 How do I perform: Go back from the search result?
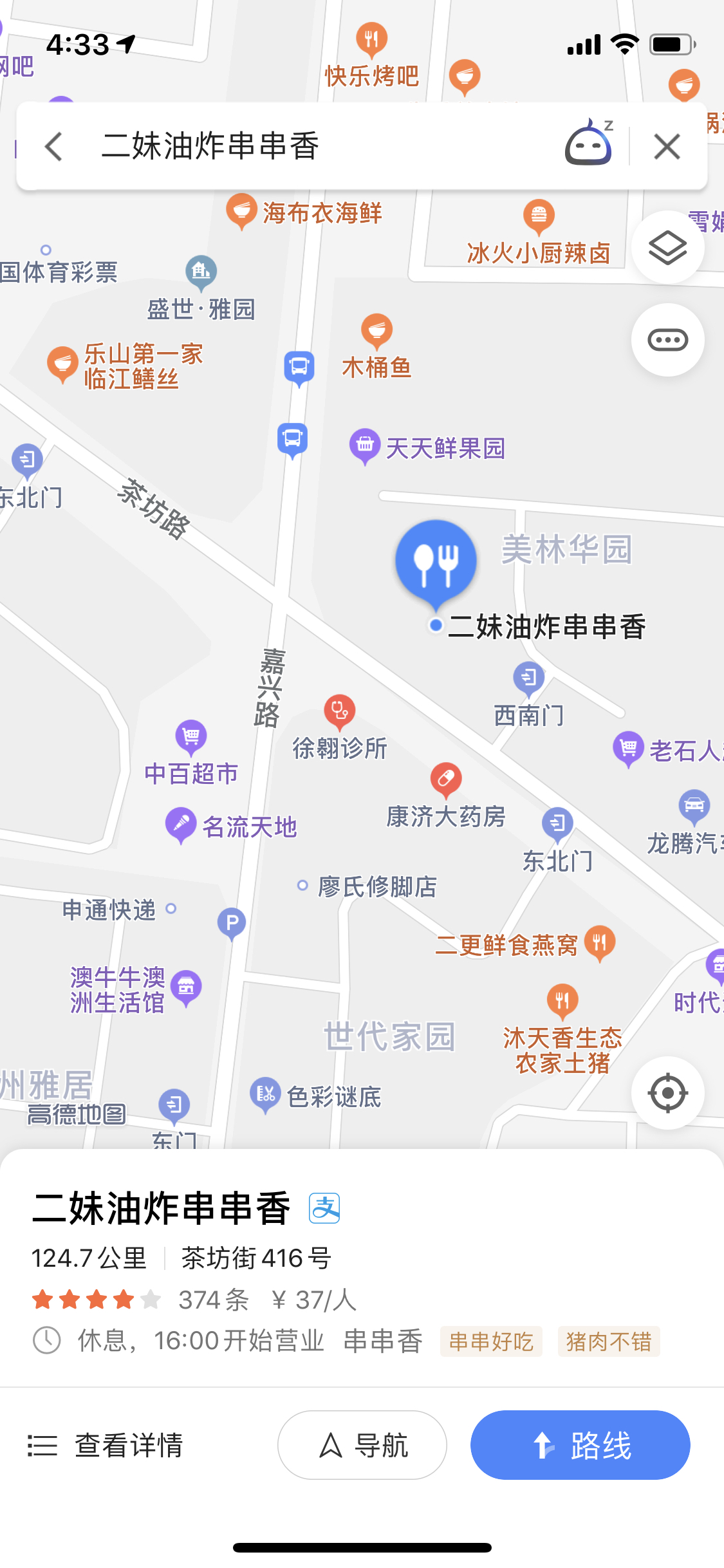54,147
